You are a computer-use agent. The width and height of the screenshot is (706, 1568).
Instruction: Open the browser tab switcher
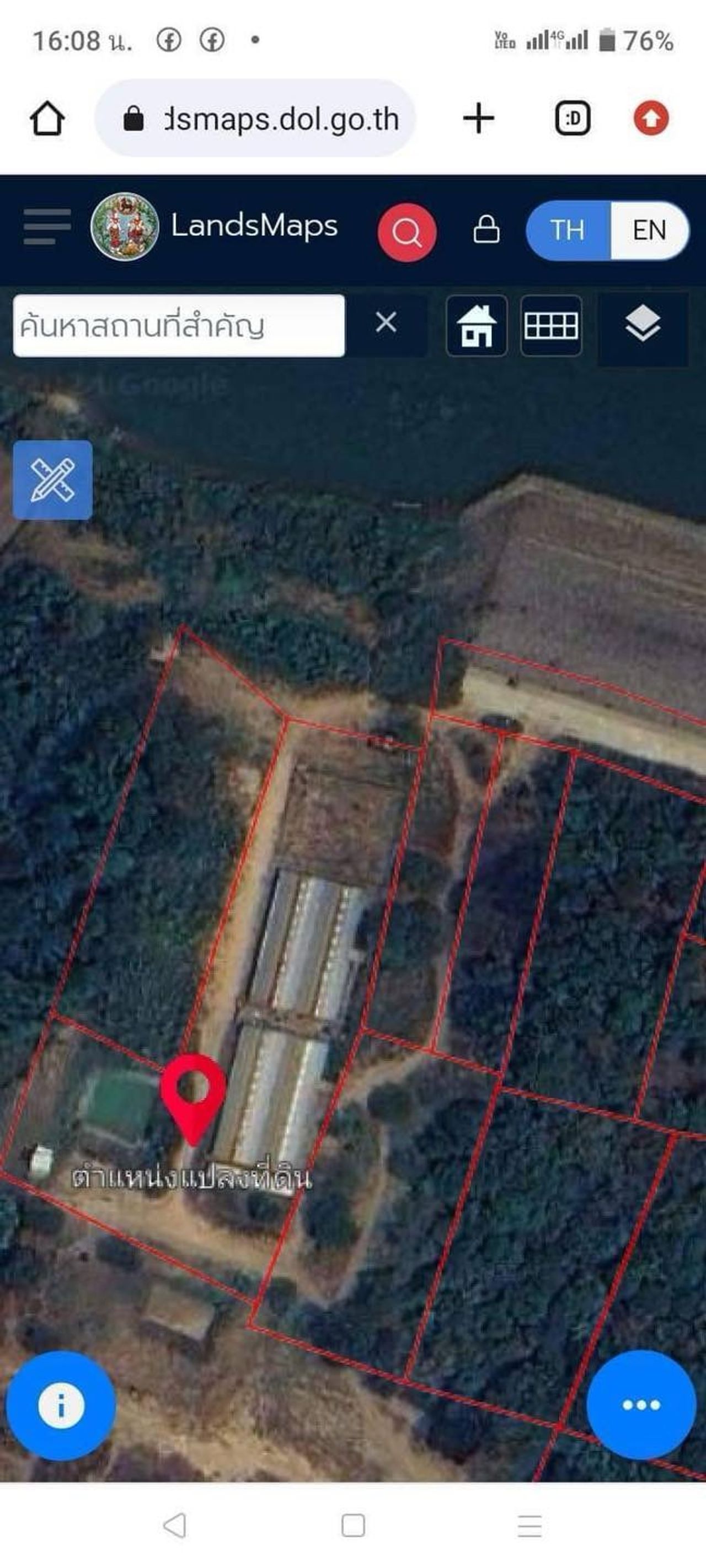tap(573, 118)
